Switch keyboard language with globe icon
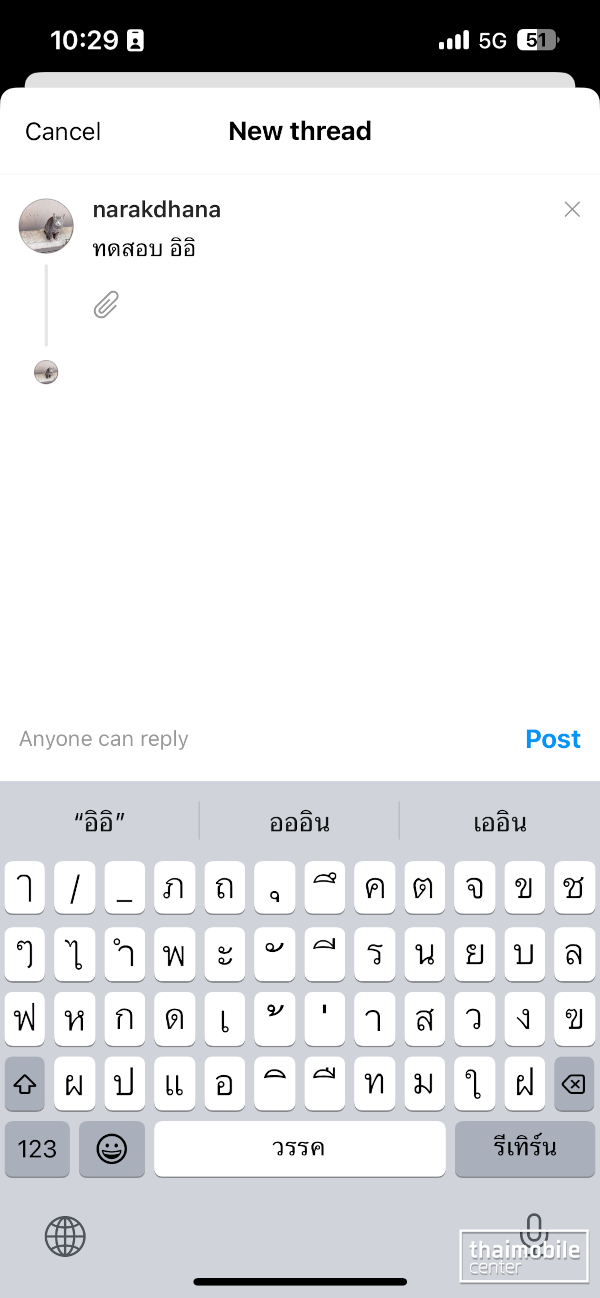The image size is (600, 1298). pyautogui.click(x=65, y=1237)
